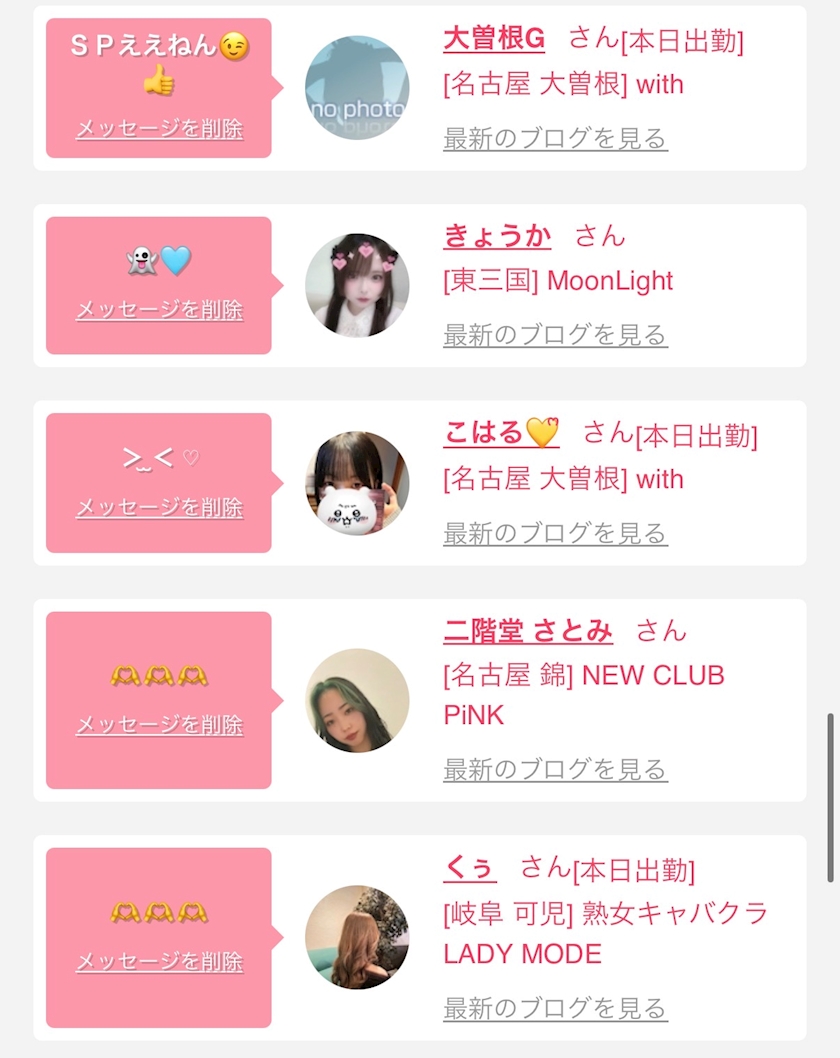The image size is (840, 1058).
Task: Delete the message sent to こはる
Action: [159, 508]
